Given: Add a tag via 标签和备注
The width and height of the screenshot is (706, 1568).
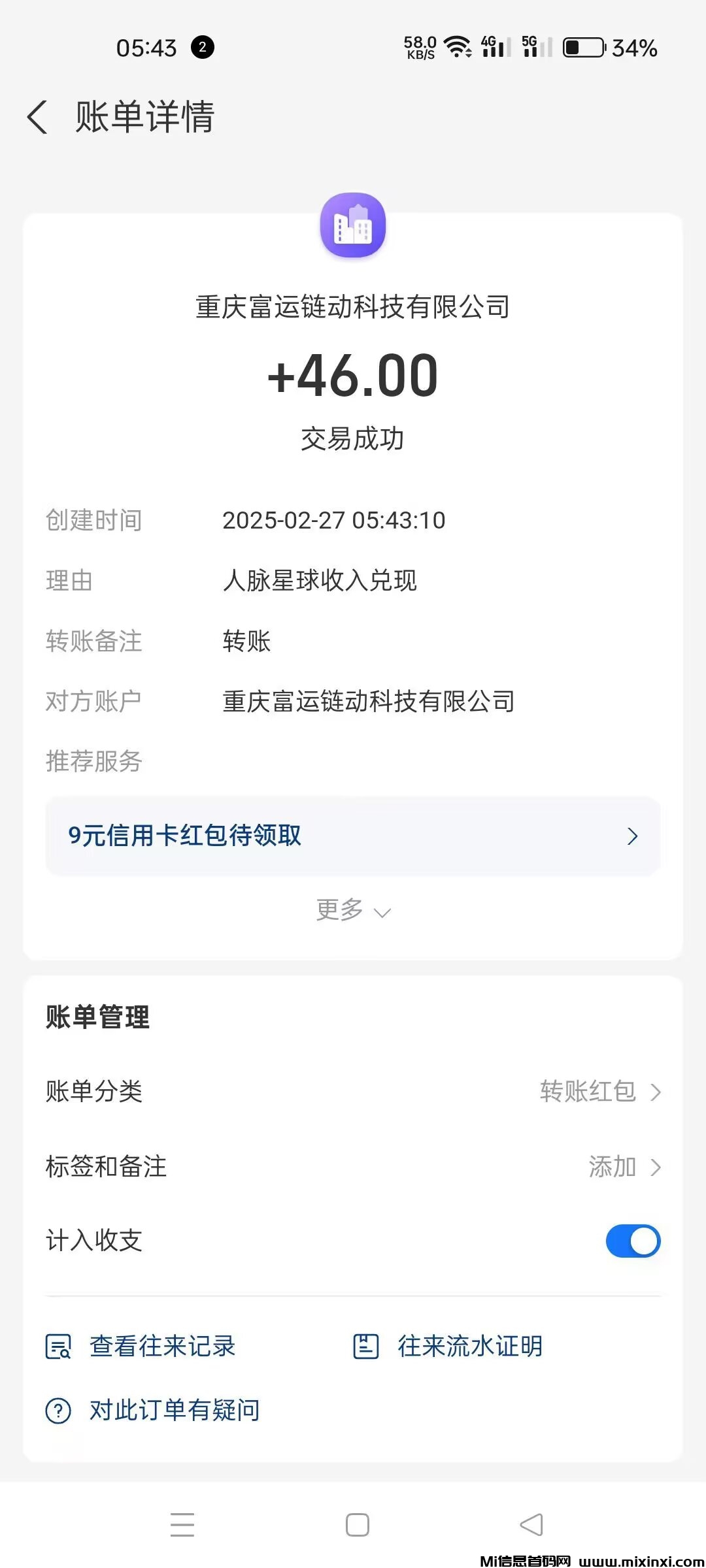Looking at the screenshot, I should 353,1166.
